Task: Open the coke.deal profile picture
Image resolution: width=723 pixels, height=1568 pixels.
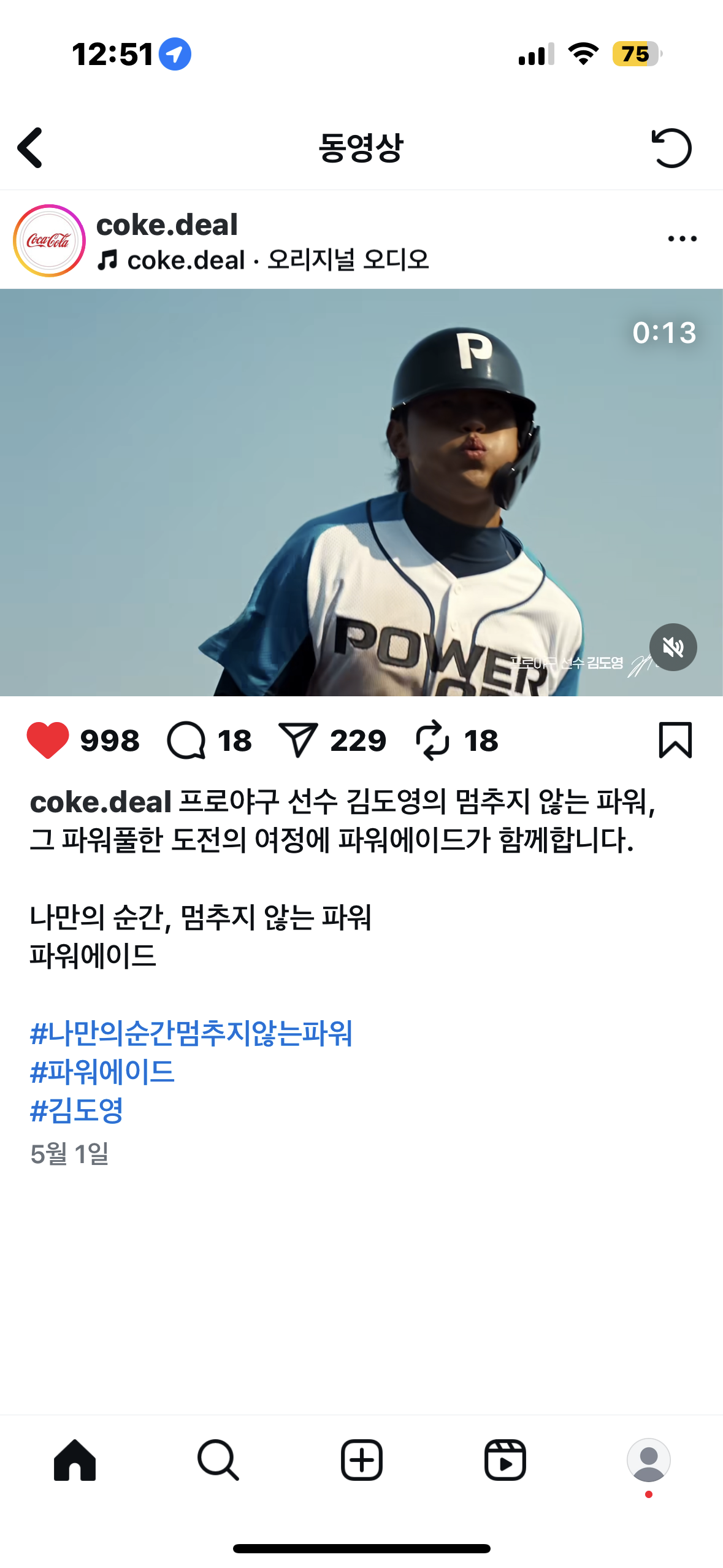Action: 49,240
